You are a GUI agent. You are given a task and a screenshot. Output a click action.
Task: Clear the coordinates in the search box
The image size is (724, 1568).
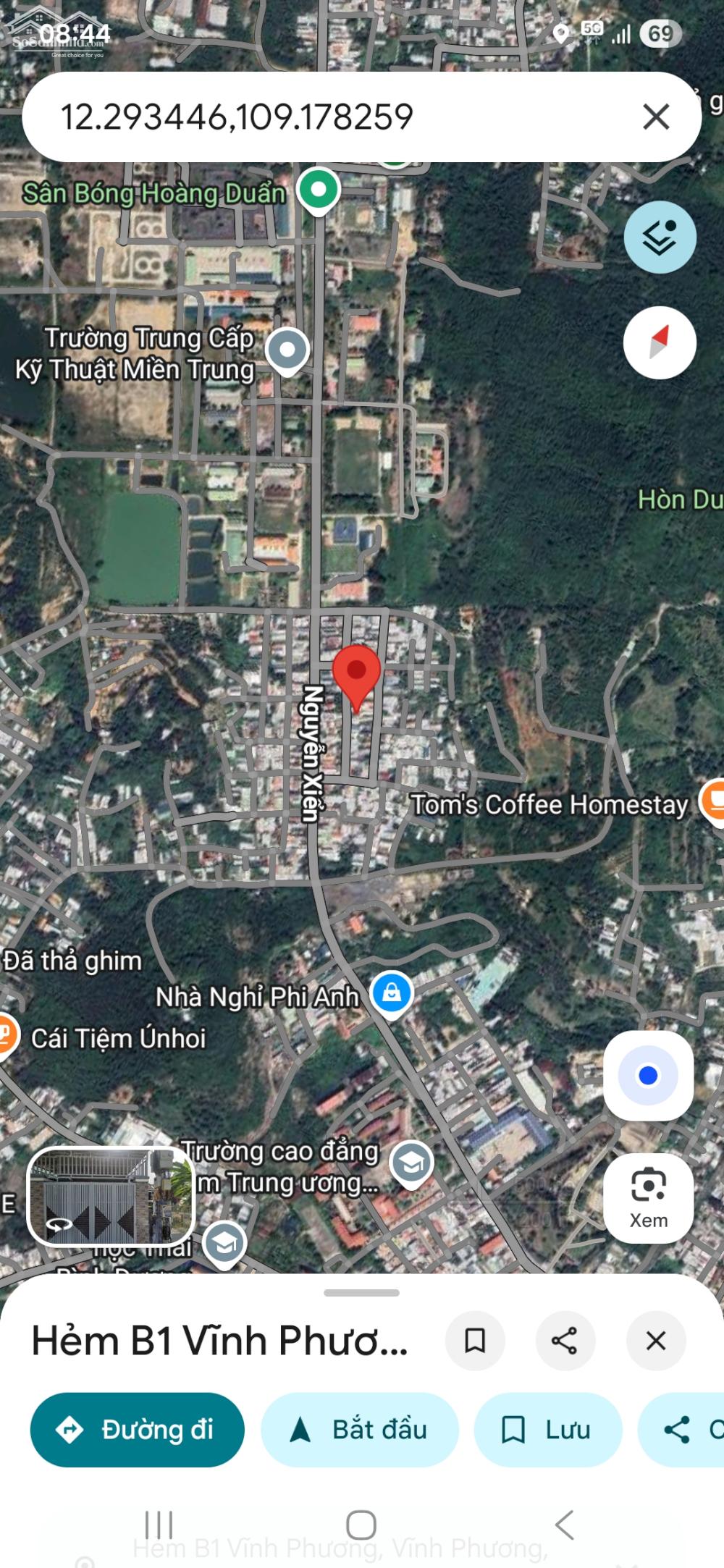[655, 117]
